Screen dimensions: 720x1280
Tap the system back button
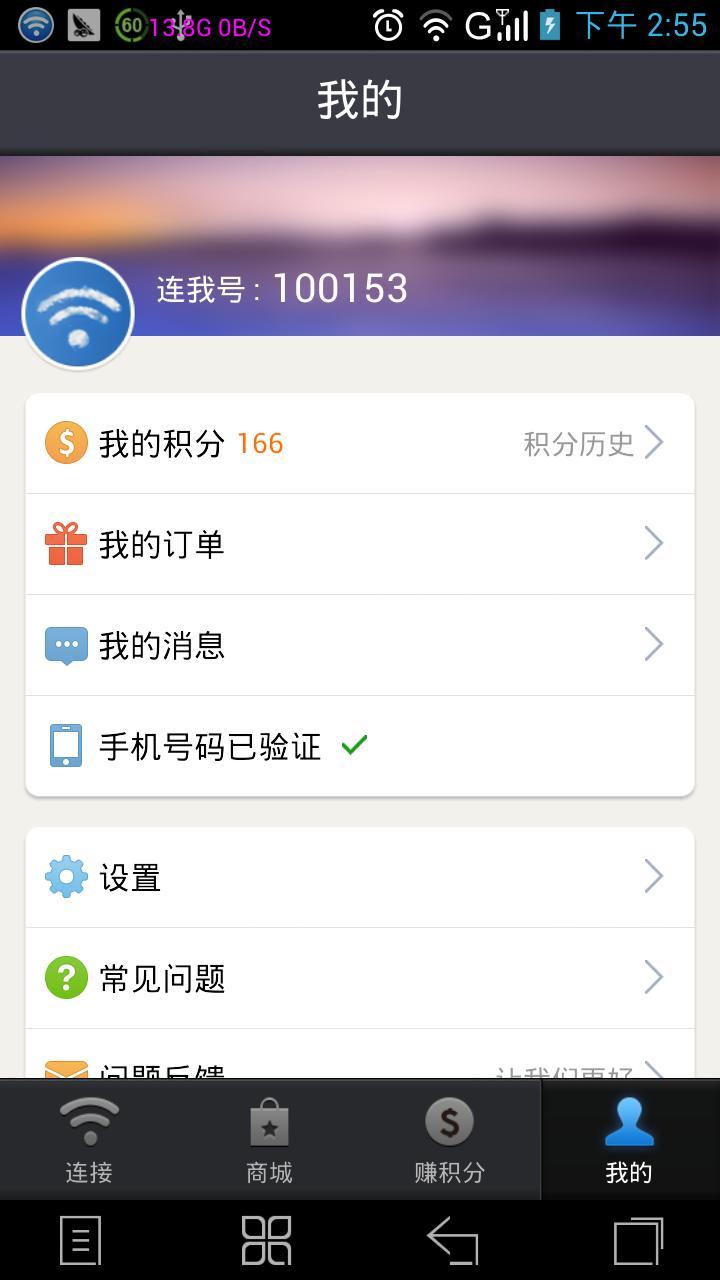453,1241
